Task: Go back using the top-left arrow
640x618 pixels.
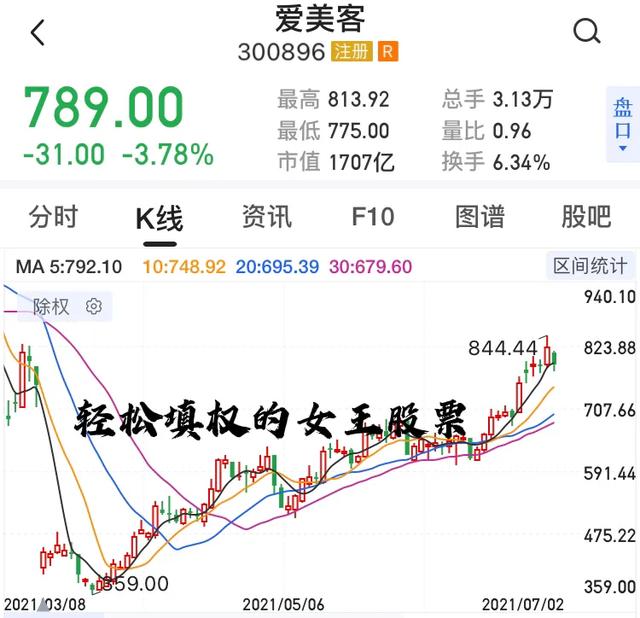Action: tap(37, 33)
